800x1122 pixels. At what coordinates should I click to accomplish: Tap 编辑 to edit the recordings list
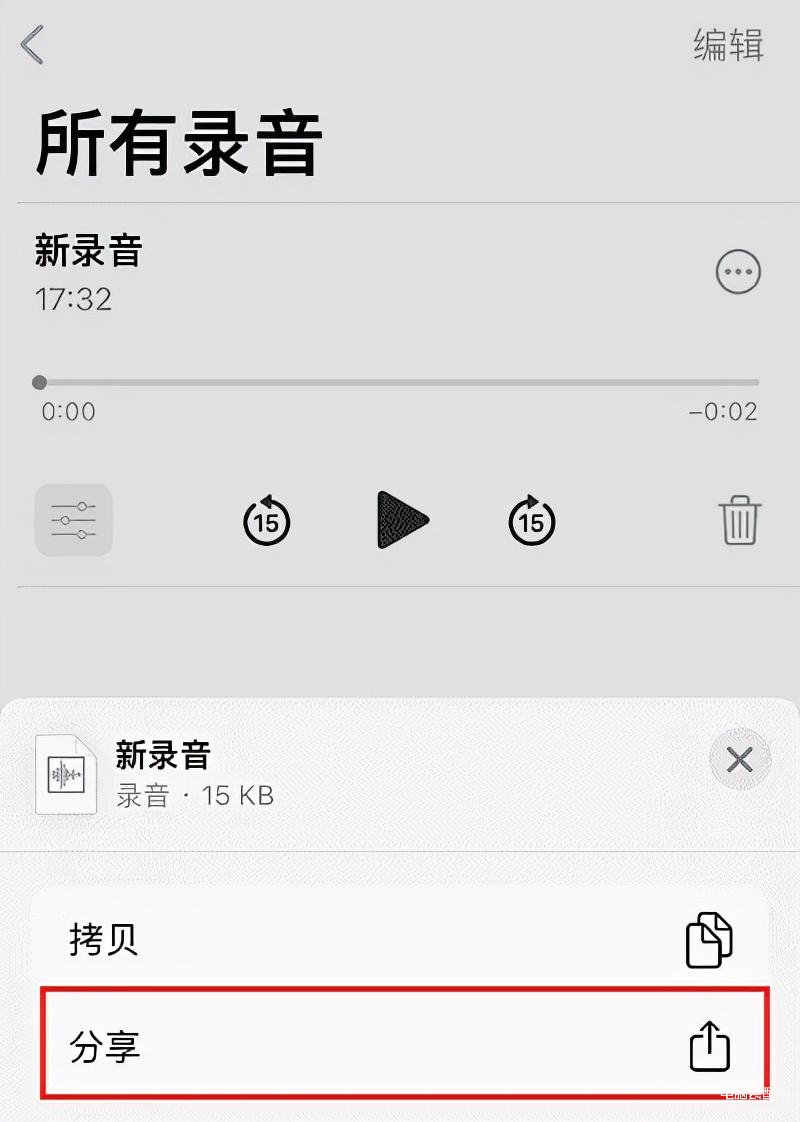click(x=728, y=46)
